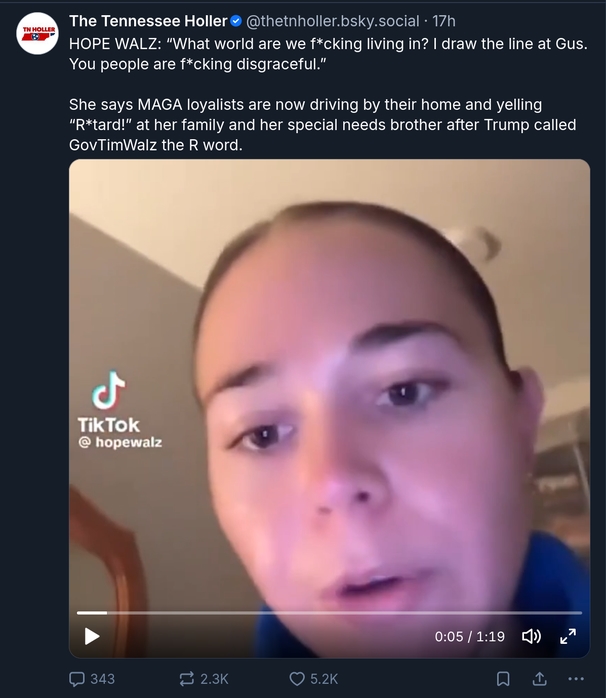Expand video to fullscreen
This screenshot has width=606, height=698.
pos(568,636)
